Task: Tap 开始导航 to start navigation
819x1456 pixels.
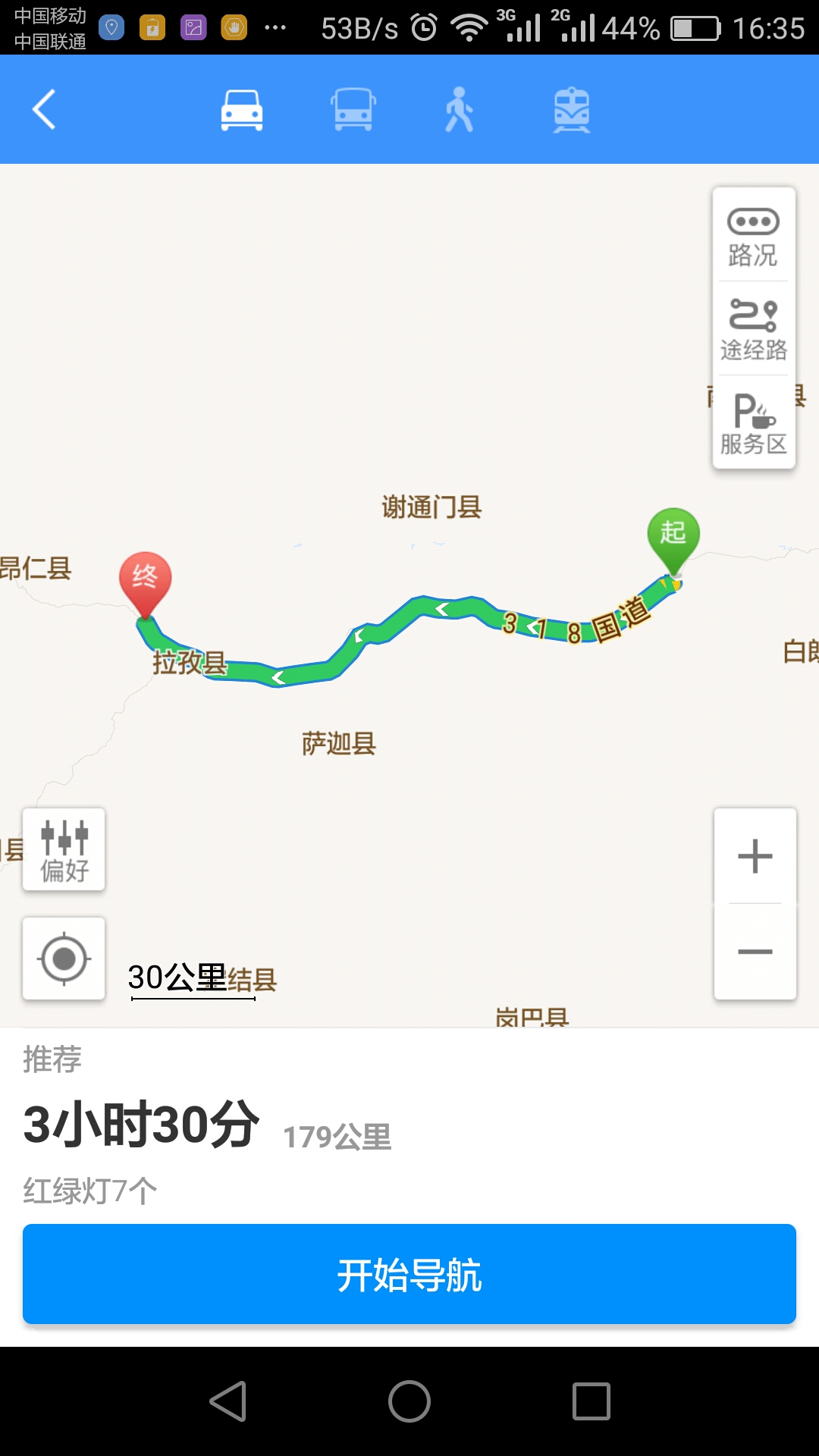Action: point(409,1274)
